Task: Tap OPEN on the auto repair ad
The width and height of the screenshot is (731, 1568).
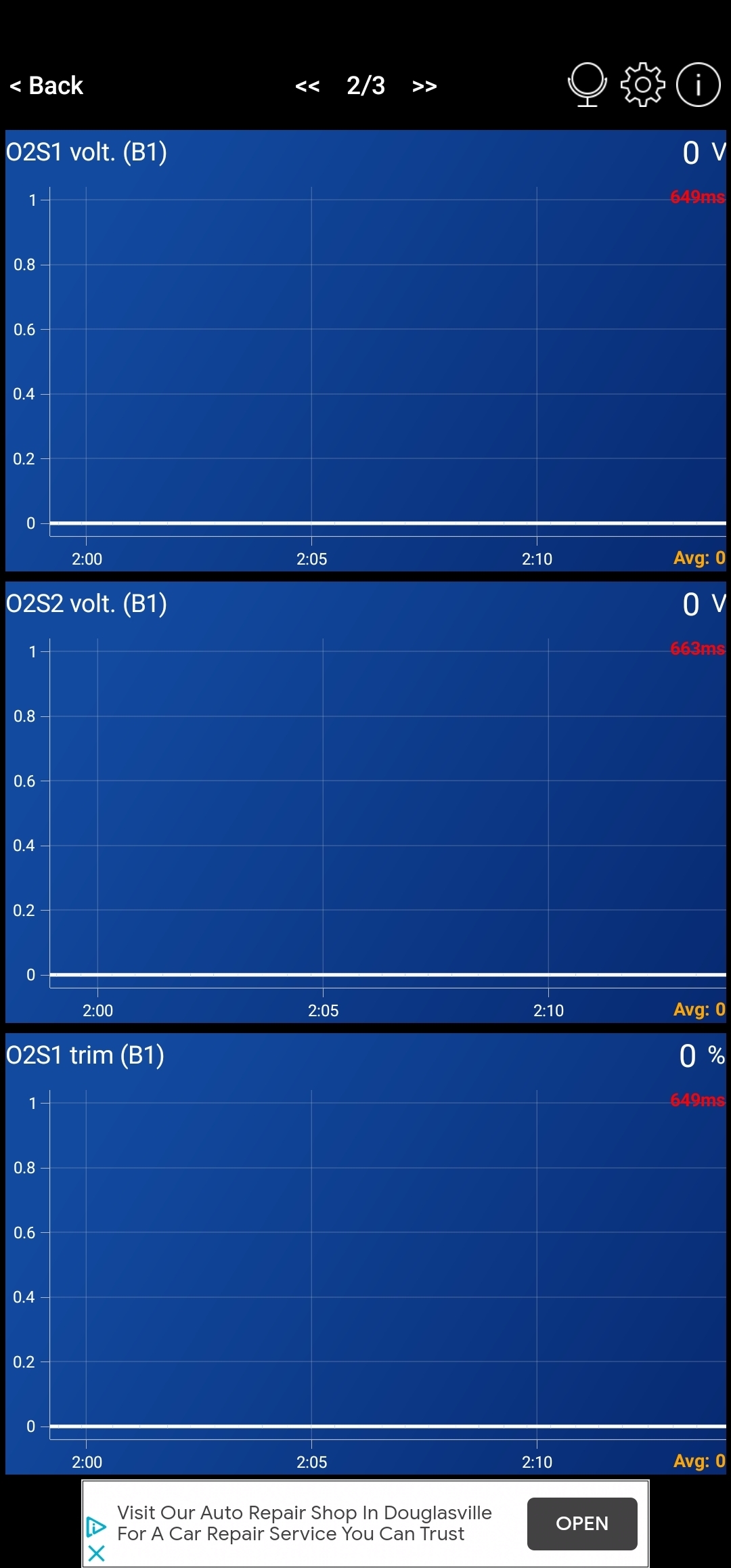Action: coord(581,1523)
